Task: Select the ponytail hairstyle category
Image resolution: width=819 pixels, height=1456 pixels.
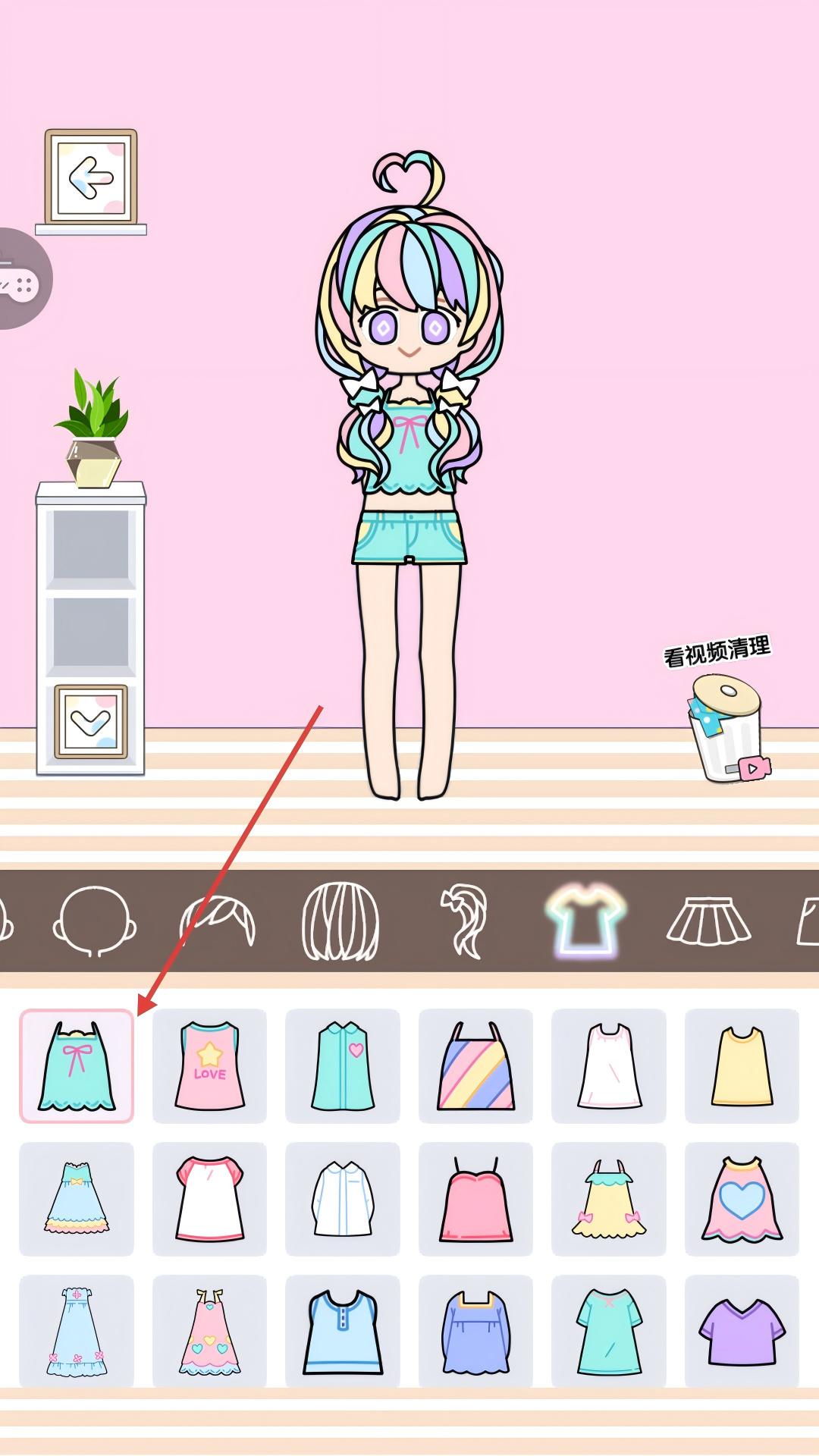Action: tap(464, 921)
